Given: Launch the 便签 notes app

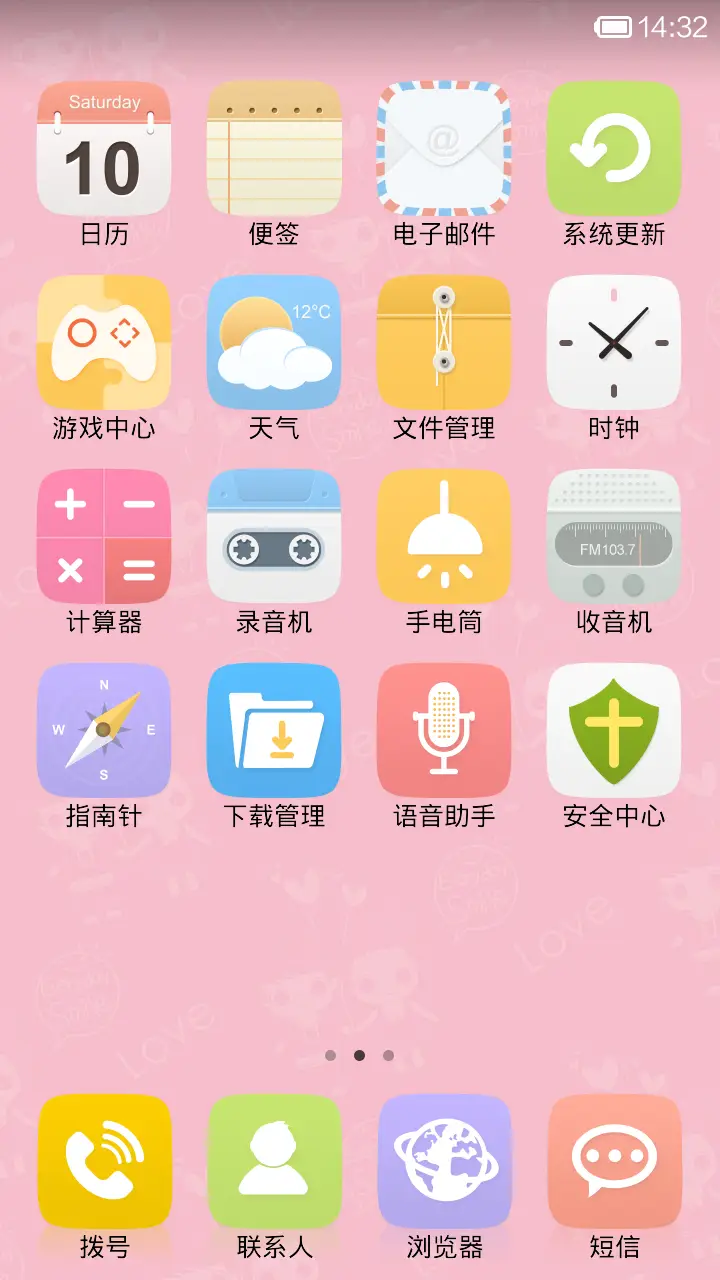Looking at the screenshot, I should tap(274, 148).
